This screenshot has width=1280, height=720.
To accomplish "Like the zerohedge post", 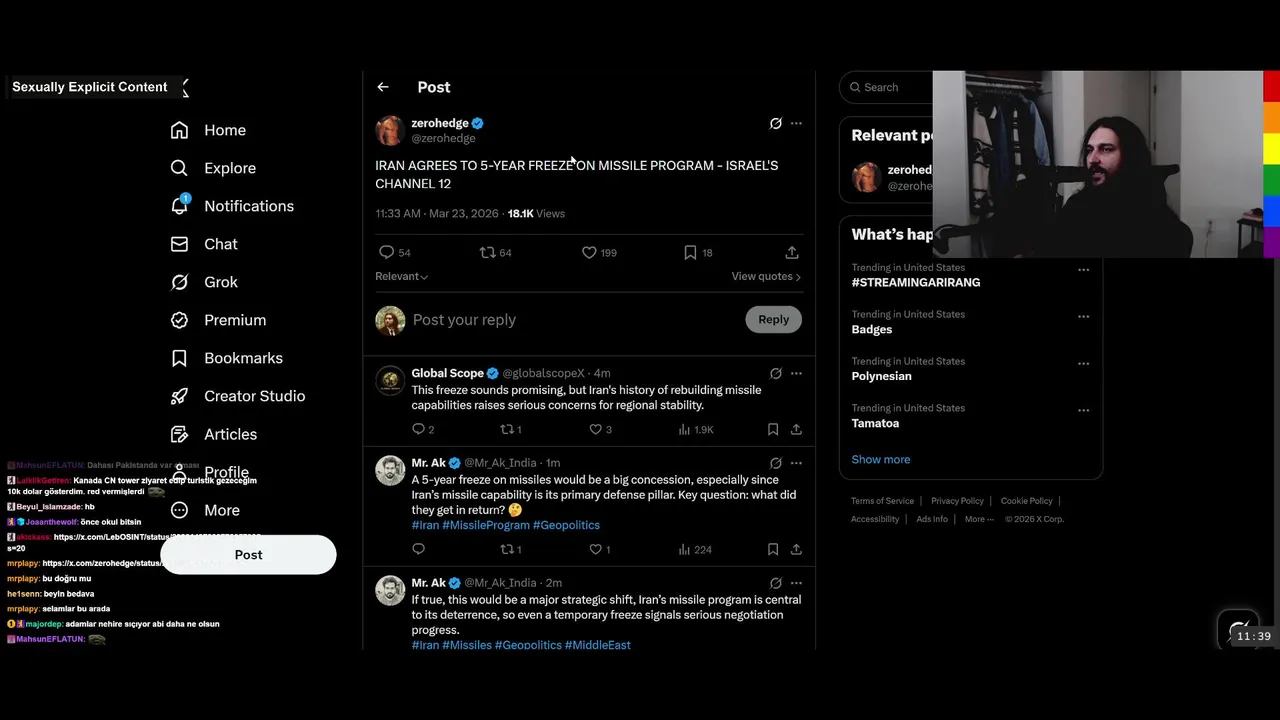I will pyautogui.click(x=589, y=253).
